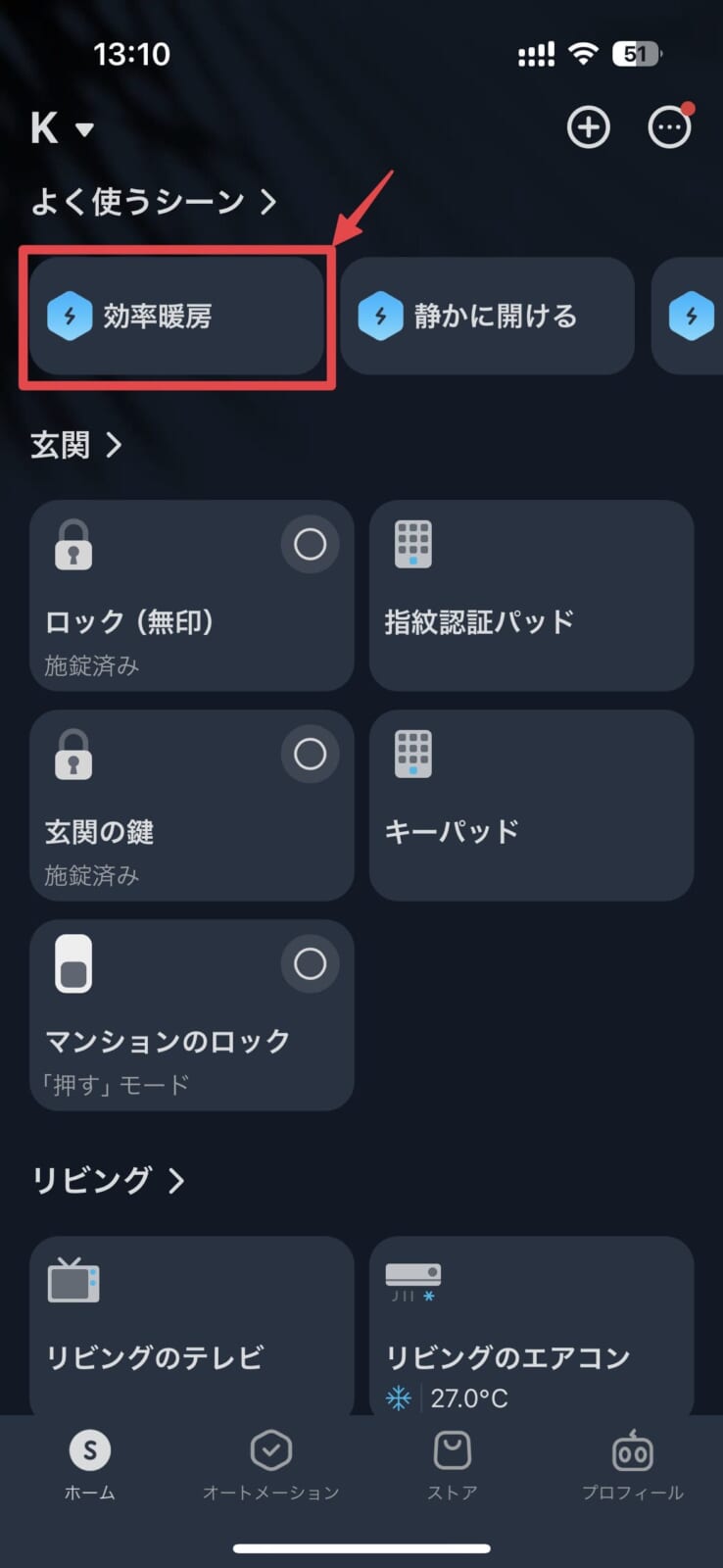Expand the 玄関 room section

(x=76, y=446)
